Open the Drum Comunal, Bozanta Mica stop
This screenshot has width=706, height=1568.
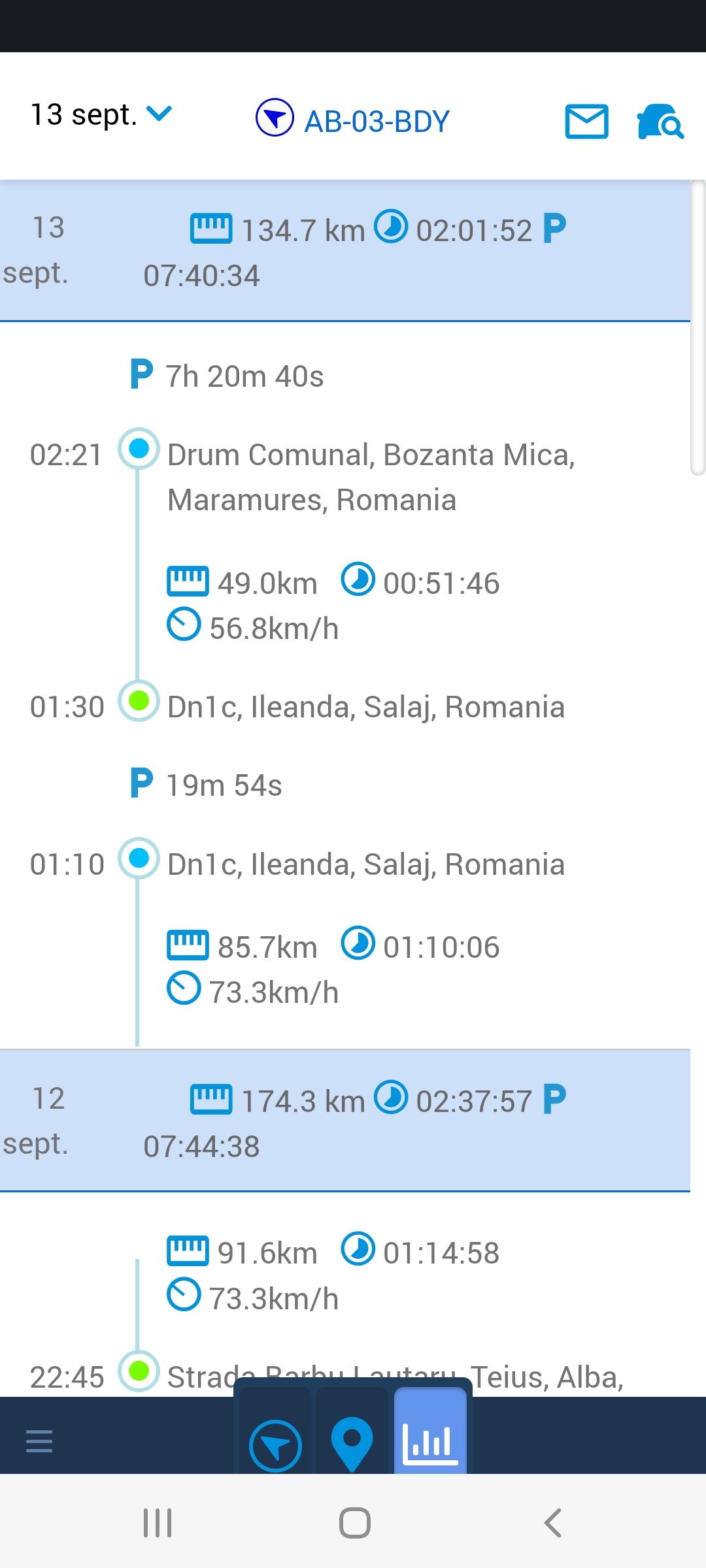pyautogui.click(x=371, y=477)
